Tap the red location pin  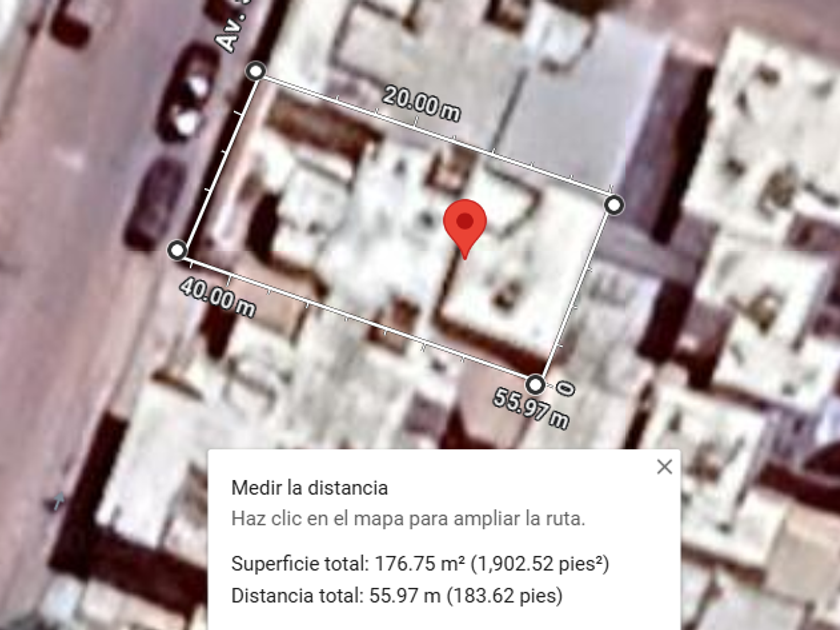tap(464, 224)
